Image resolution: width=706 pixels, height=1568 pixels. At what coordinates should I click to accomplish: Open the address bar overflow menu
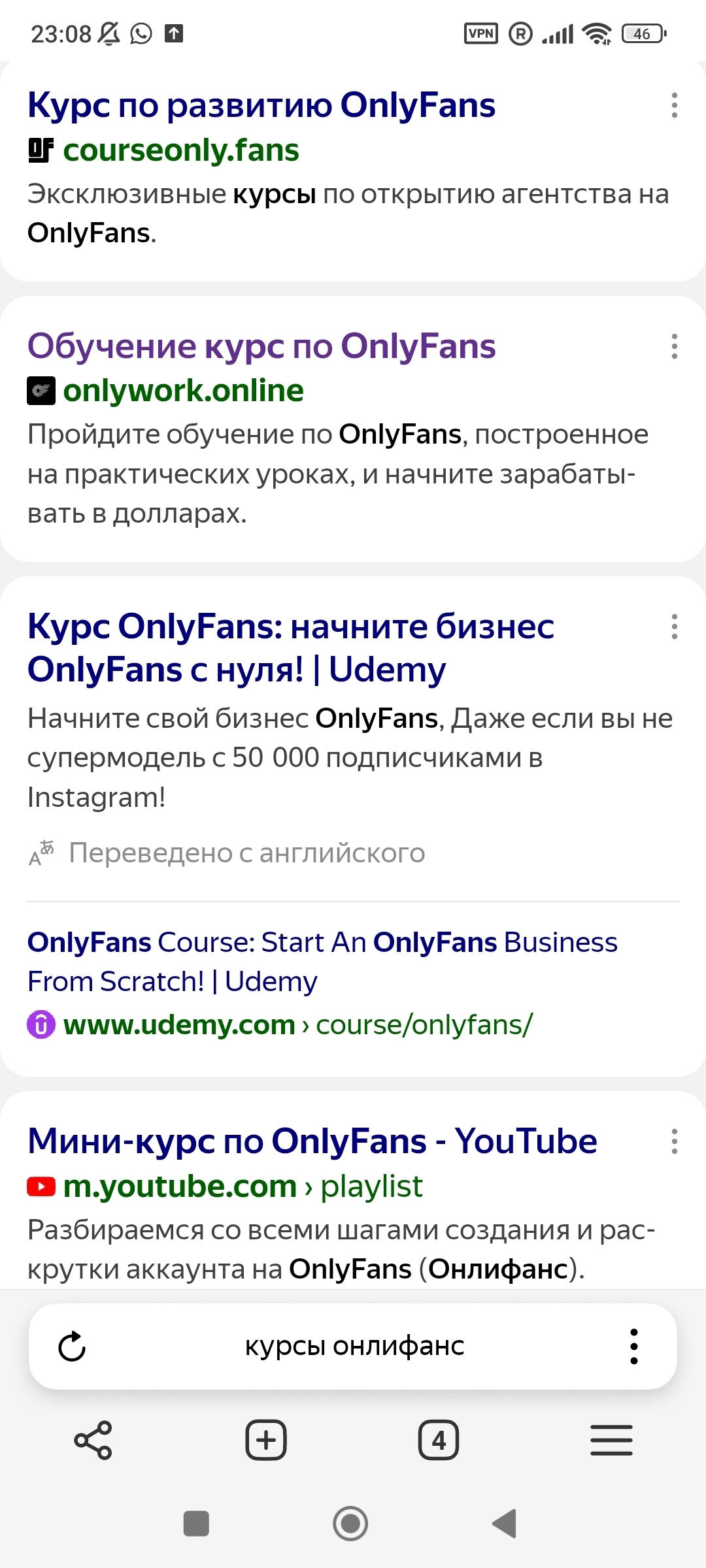[633, 1347]
